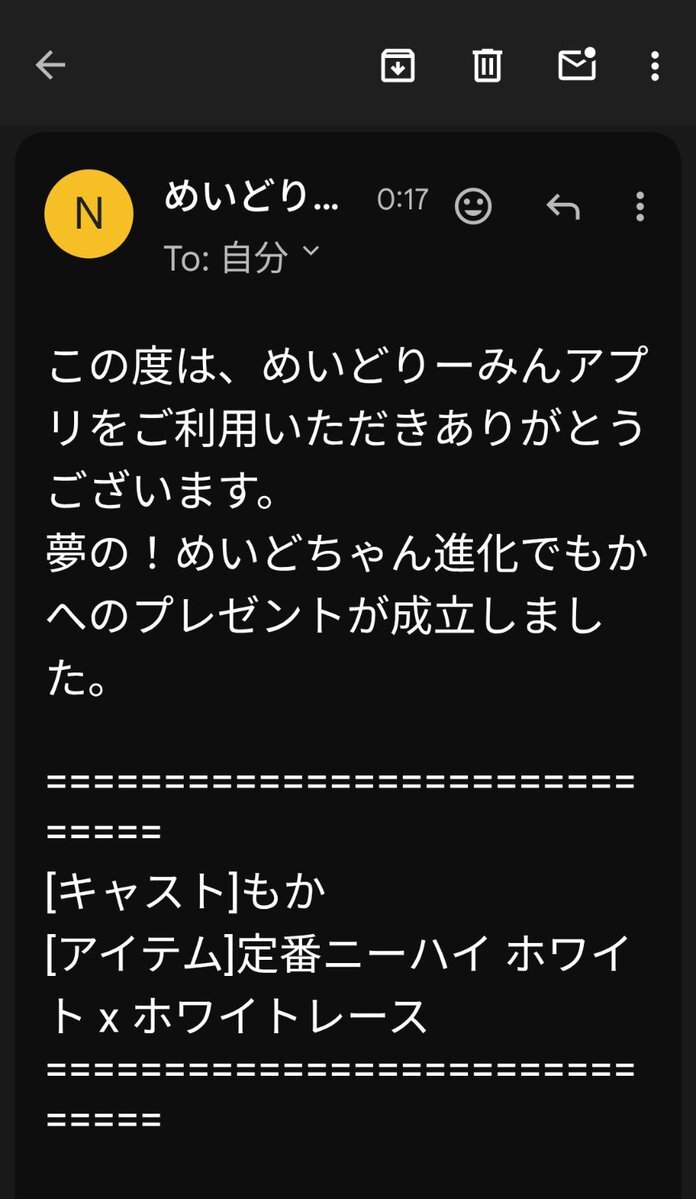Screen dimensions: 696x1199
Task: Reply to the めいどり message
Action: click(563, 207)
